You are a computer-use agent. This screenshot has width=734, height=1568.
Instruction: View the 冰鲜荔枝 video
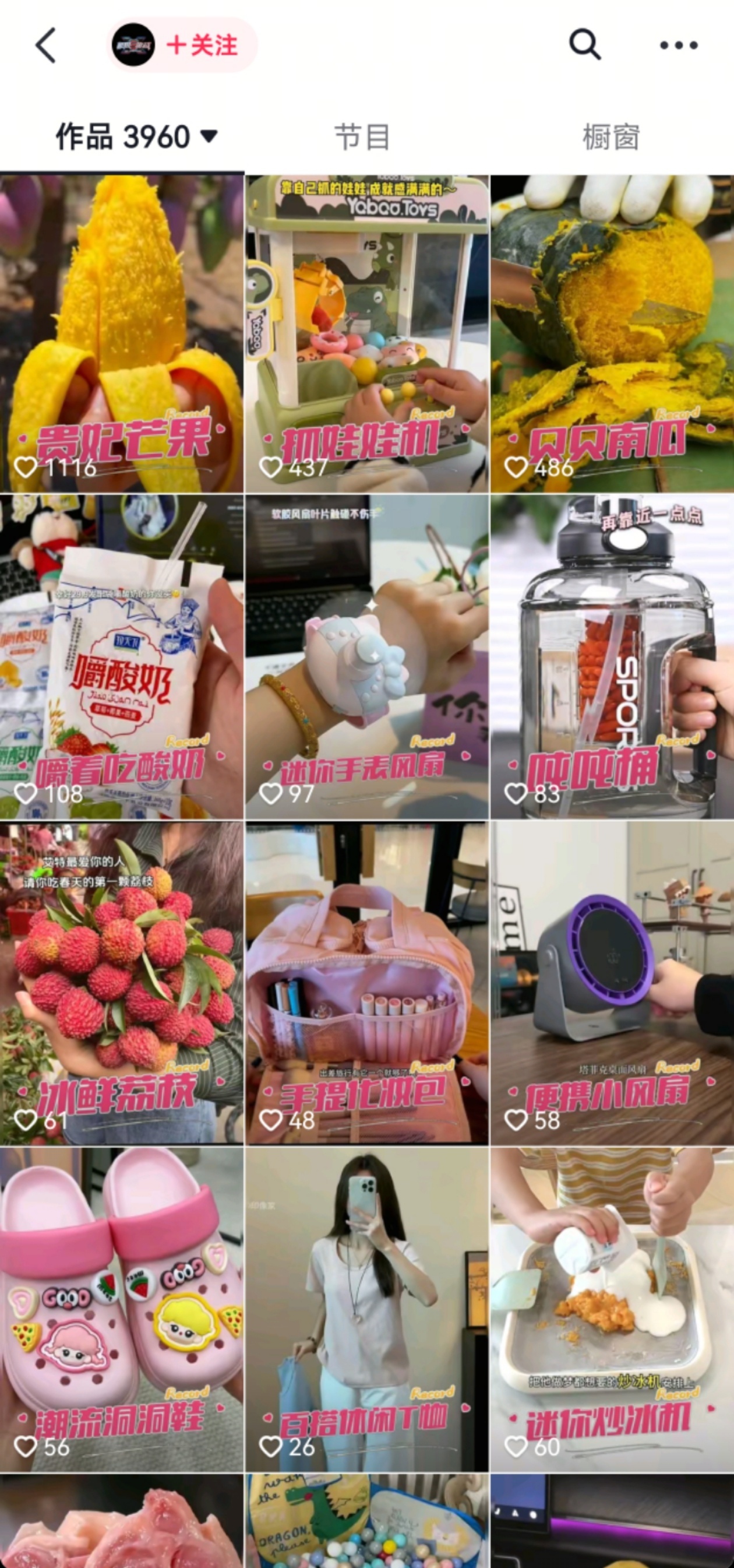tap(122, 982)
